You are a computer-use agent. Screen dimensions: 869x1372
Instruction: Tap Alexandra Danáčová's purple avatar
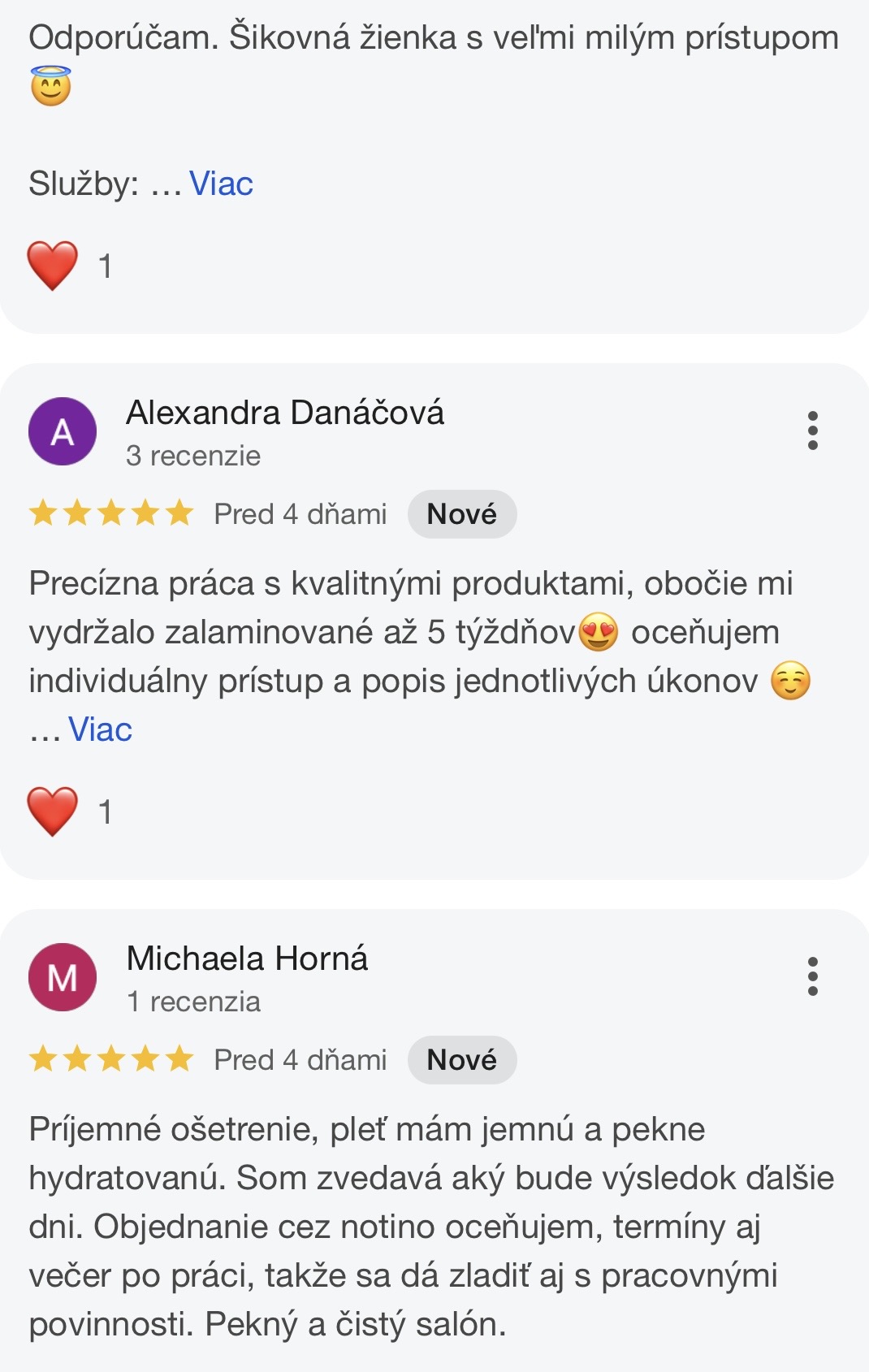(x=63, y=431)
